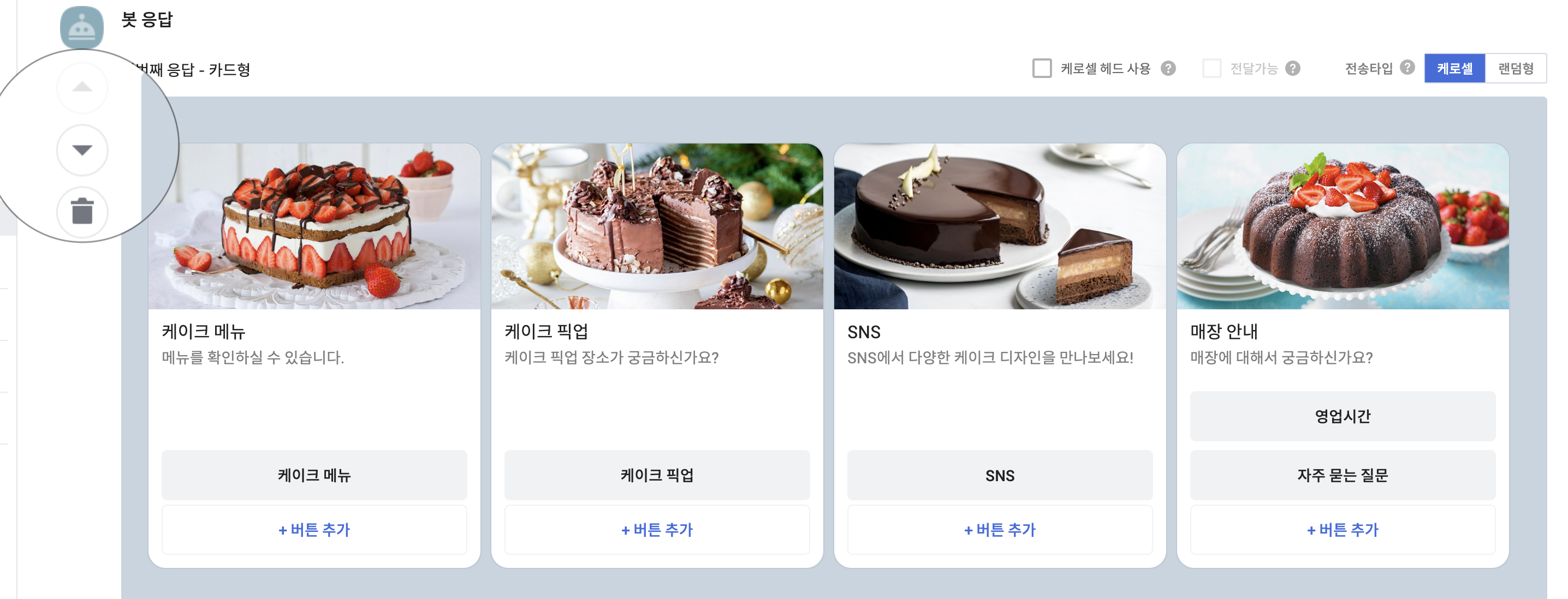
Task: Select the 케로셀 send type
Action: pos(1454,68)
